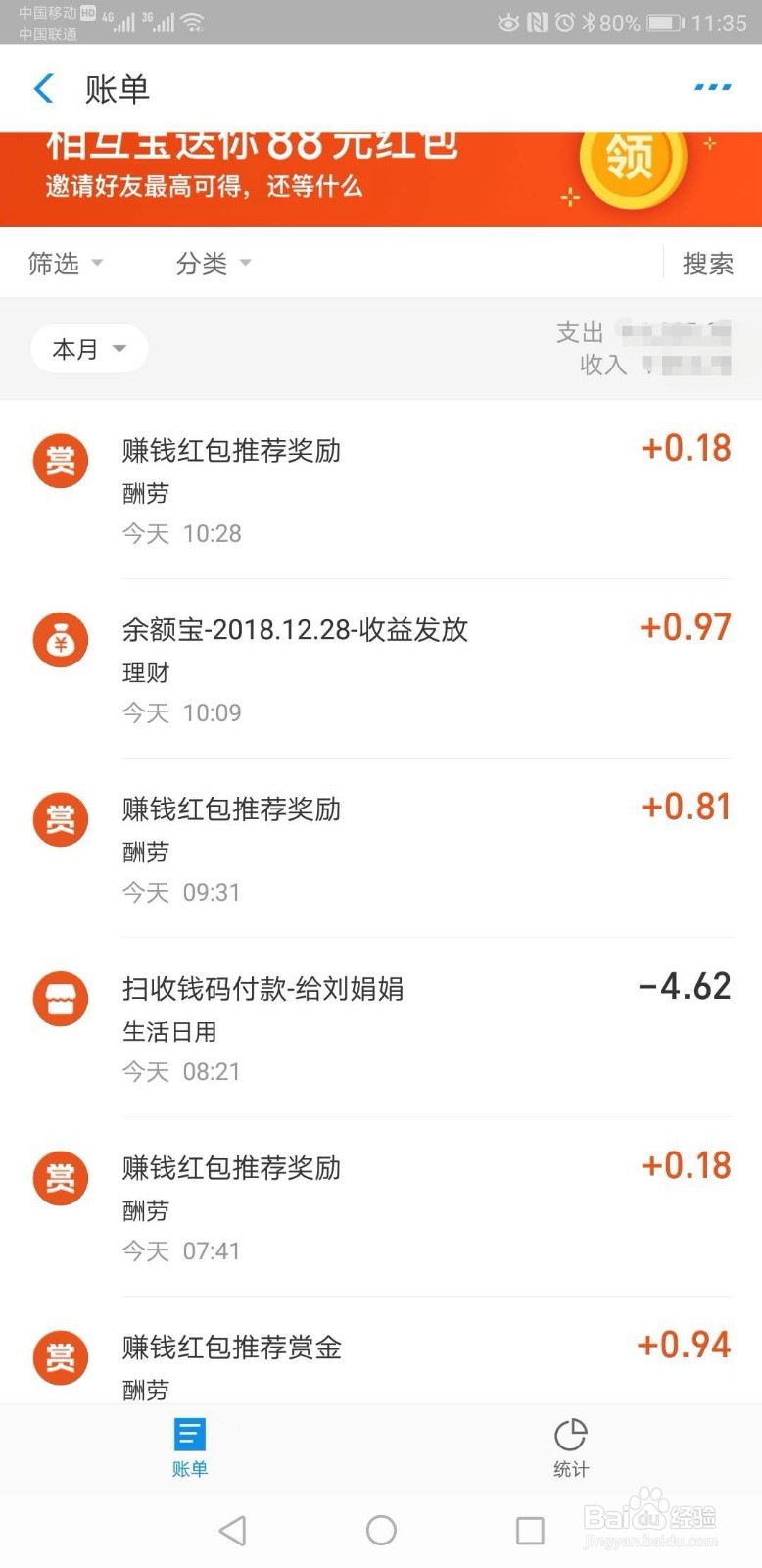Click the back arrow on the 账单 page
The height and width of the screenshot is (1568, 762).
(x=43, y=88)
